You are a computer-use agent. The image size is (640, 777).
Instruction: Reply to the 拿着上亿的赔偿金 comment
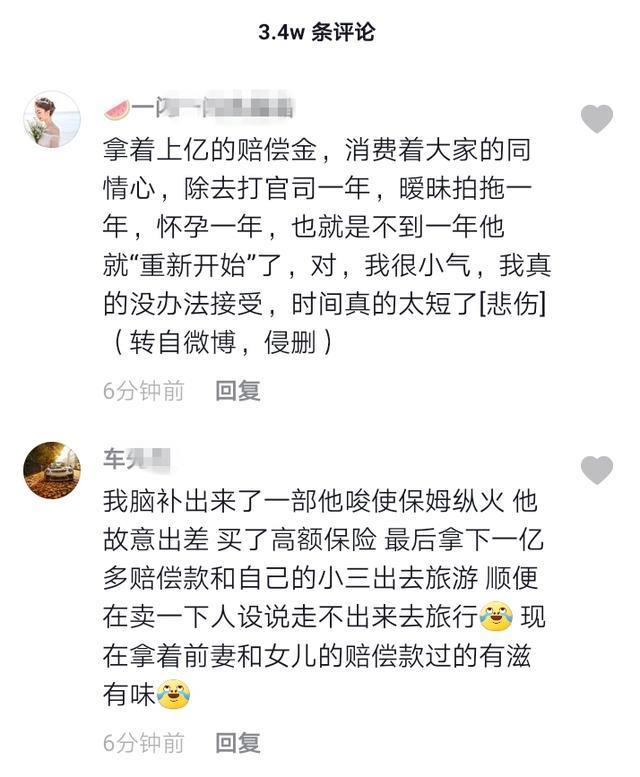point(238,391)
